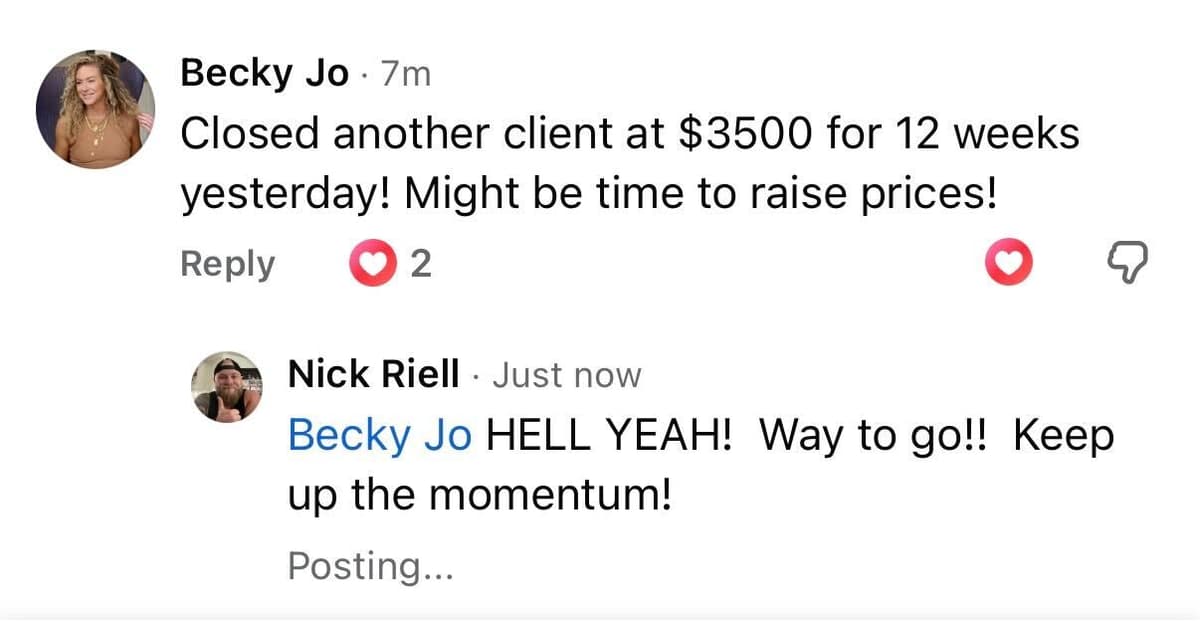Downvote Becky Jo's comment with thumbs-down

(x=1128, y=264)
